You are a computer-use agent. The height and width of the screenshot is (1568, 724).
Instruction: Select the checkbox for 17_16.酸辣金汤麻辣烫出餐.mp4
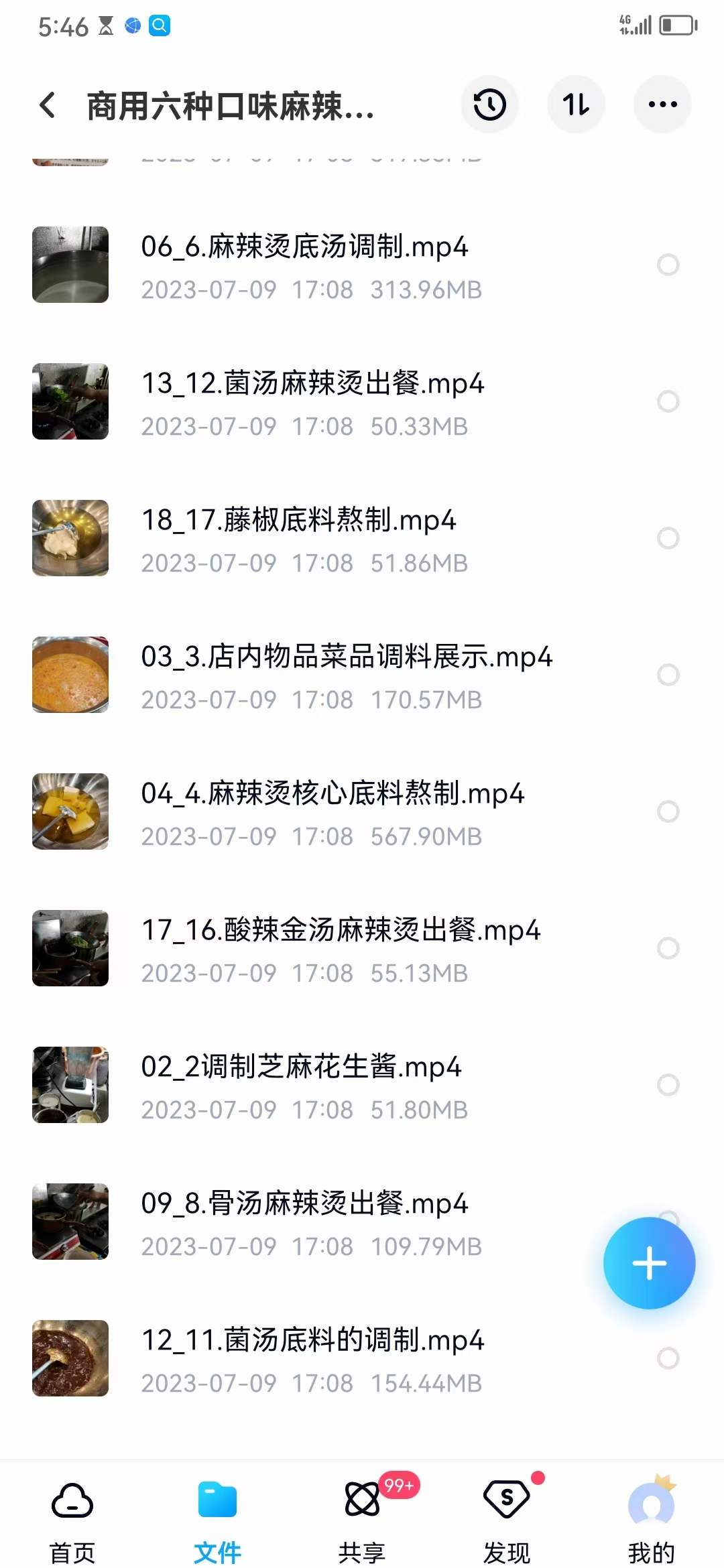pyautogui.click(x=668, y=947)
